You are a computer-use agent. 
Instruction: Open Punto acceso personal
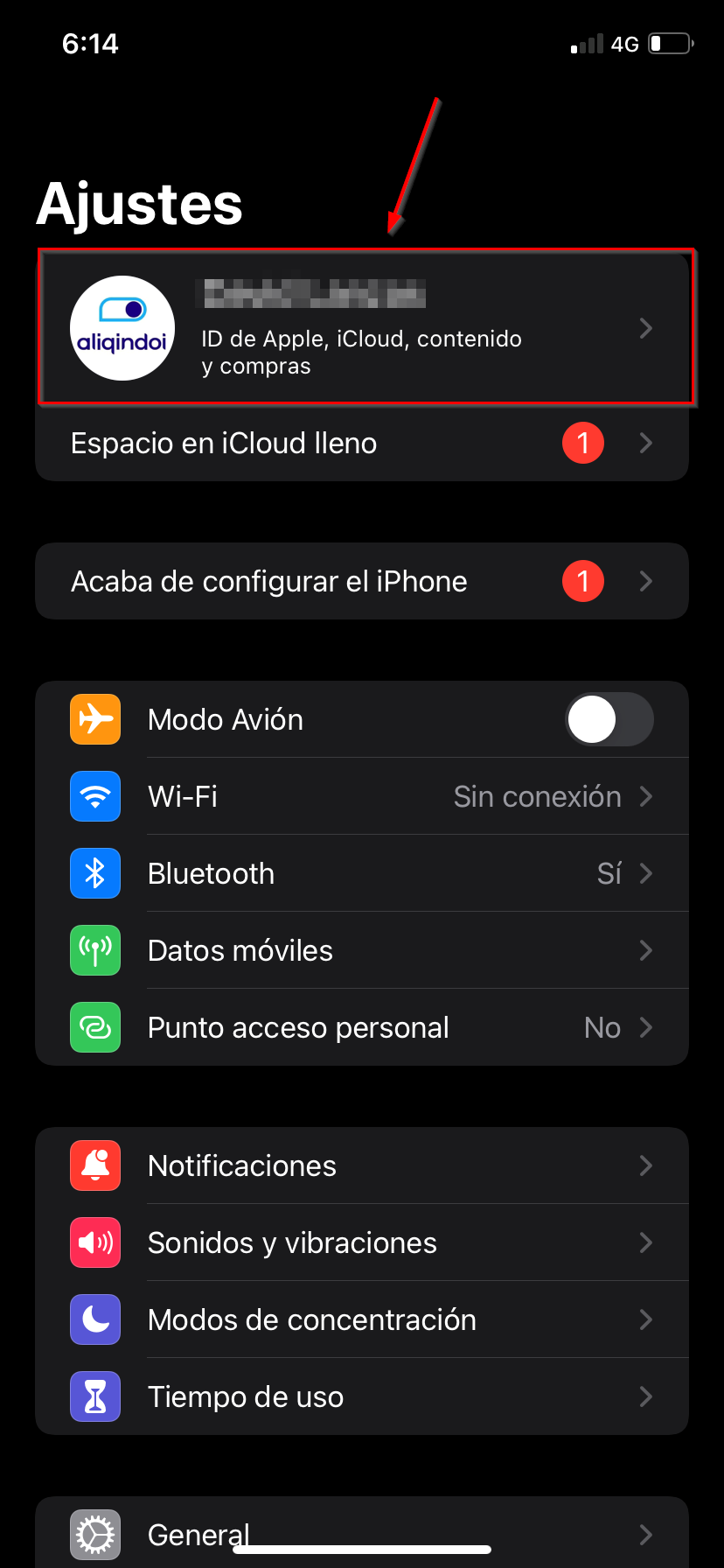(362, 1027)
